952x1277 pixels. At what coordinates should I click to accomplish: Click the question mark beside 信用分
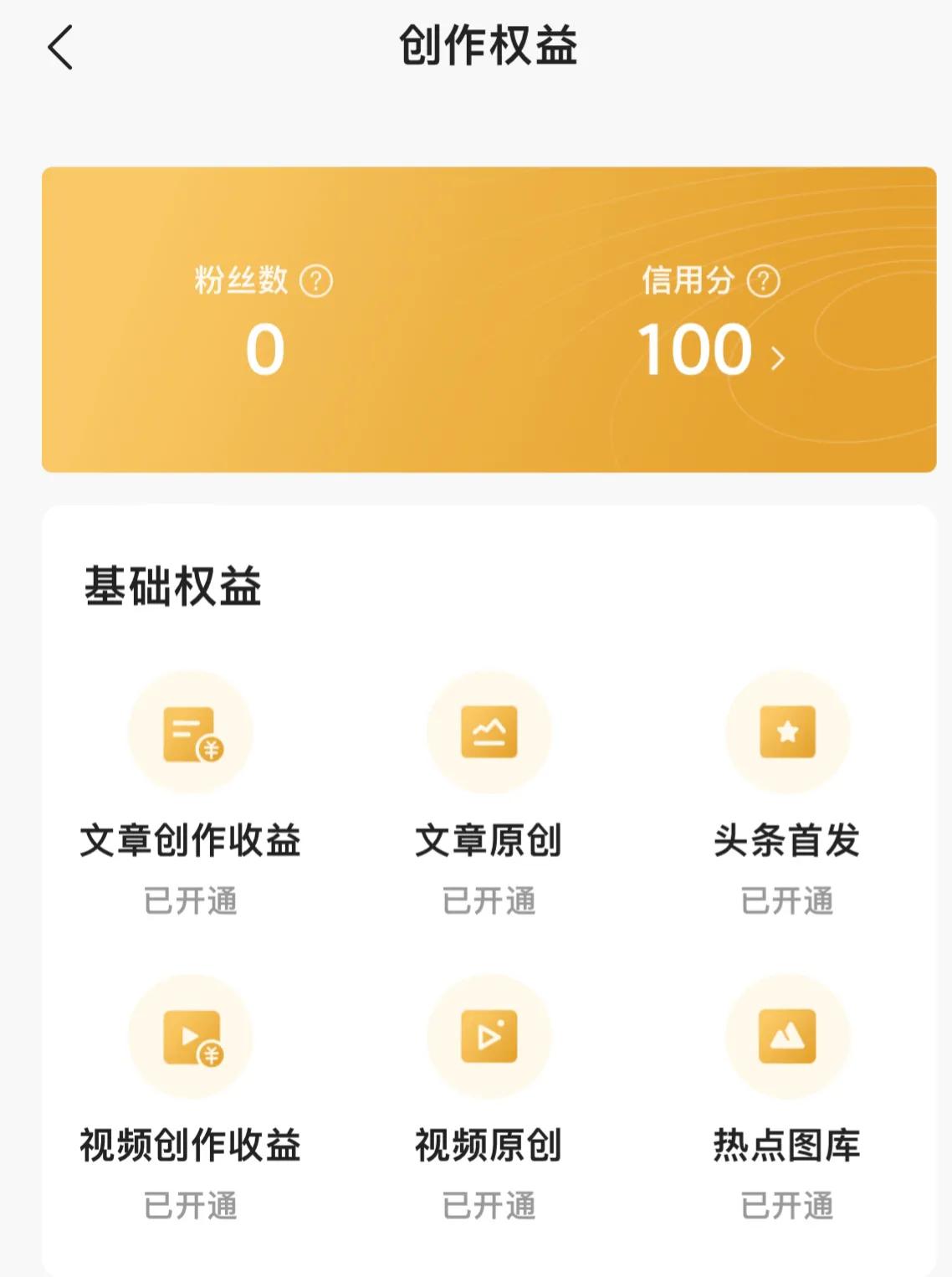point(762,281)
